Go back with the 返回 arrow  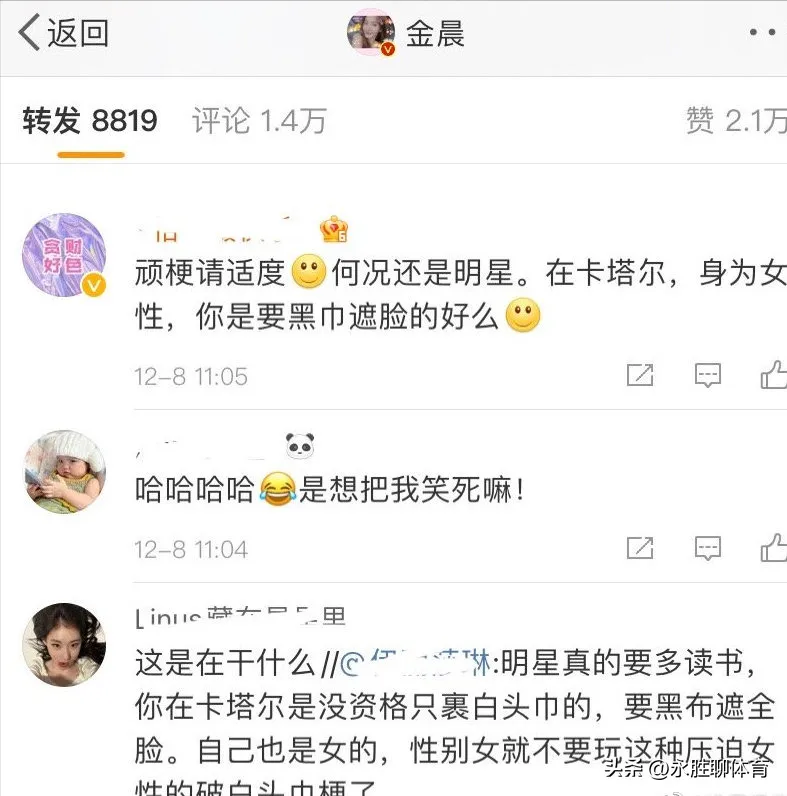[62, 33]
